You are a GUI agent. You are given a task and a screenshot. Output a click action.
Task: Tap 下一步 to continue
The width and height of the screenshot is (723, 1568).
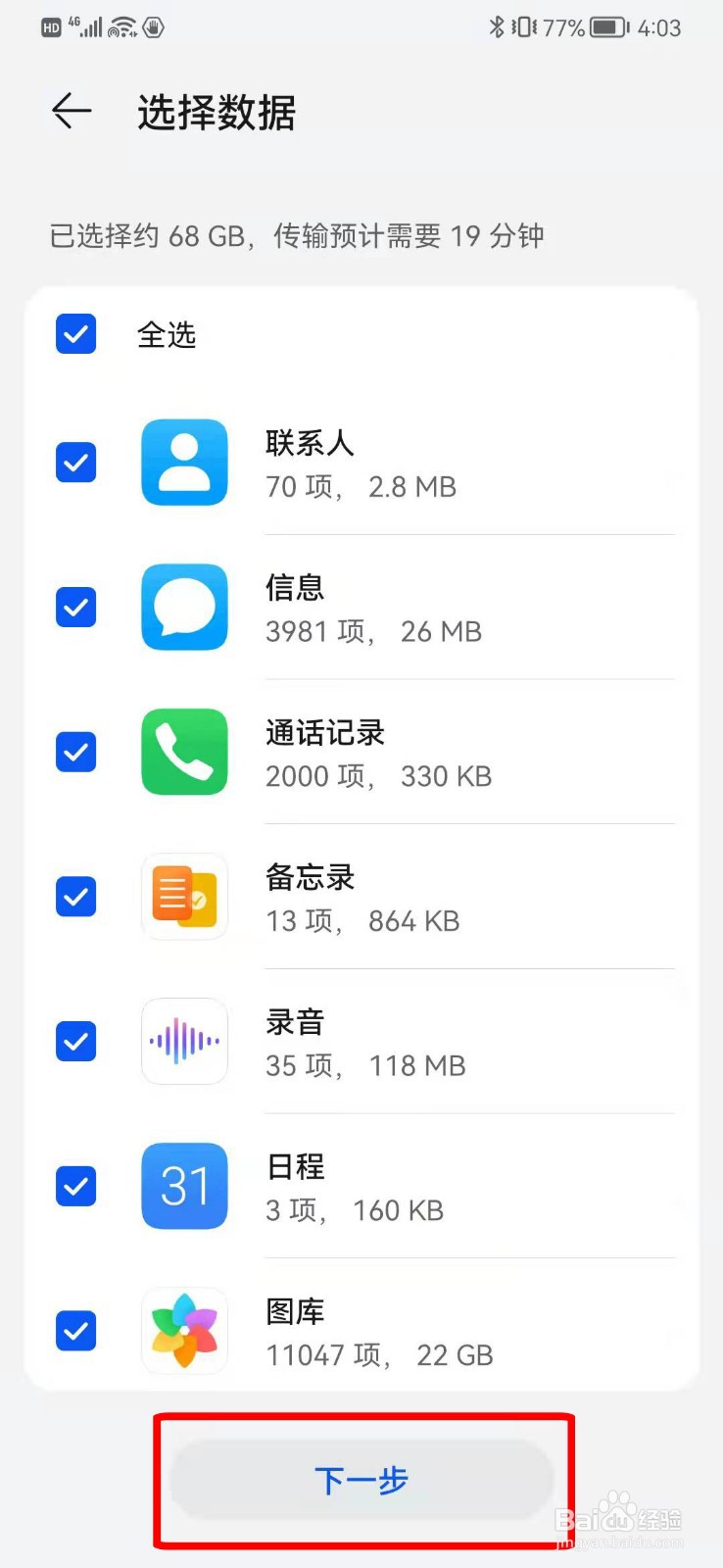point(361,1480)
